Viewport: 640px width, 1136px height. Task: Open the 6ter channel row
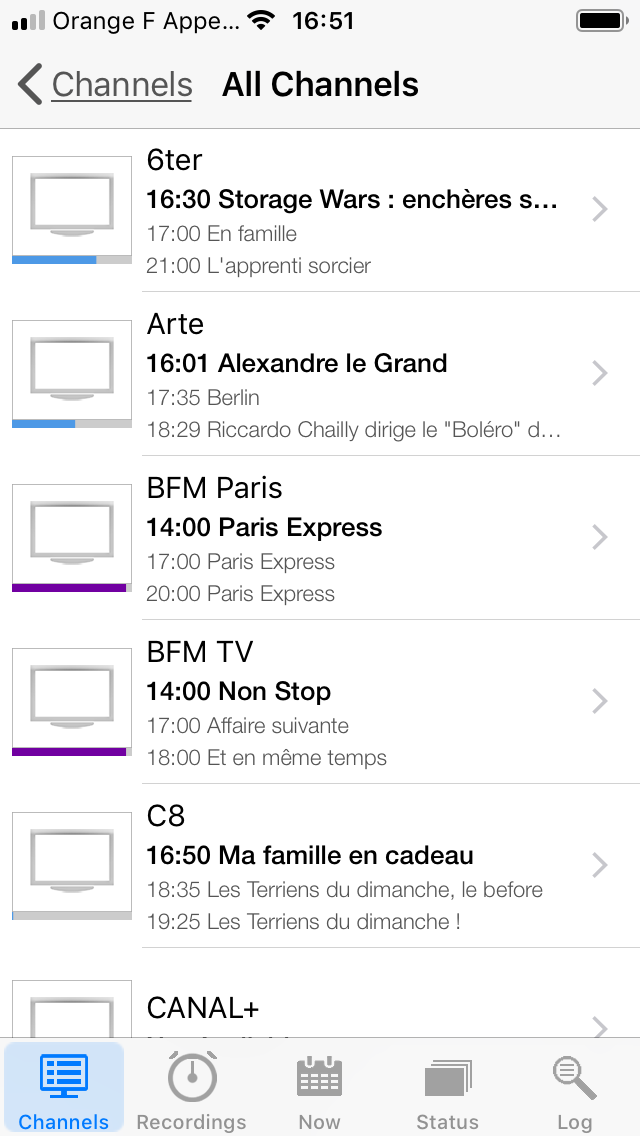click(320, 210)
